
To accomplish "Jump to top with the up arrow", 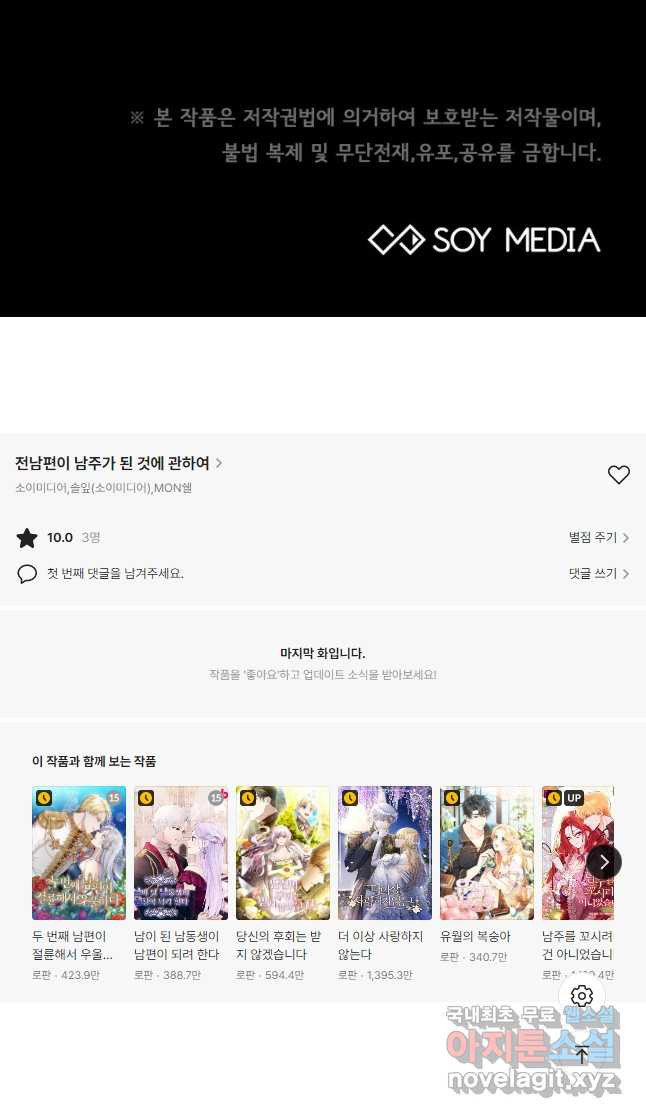I will 582,1054.
